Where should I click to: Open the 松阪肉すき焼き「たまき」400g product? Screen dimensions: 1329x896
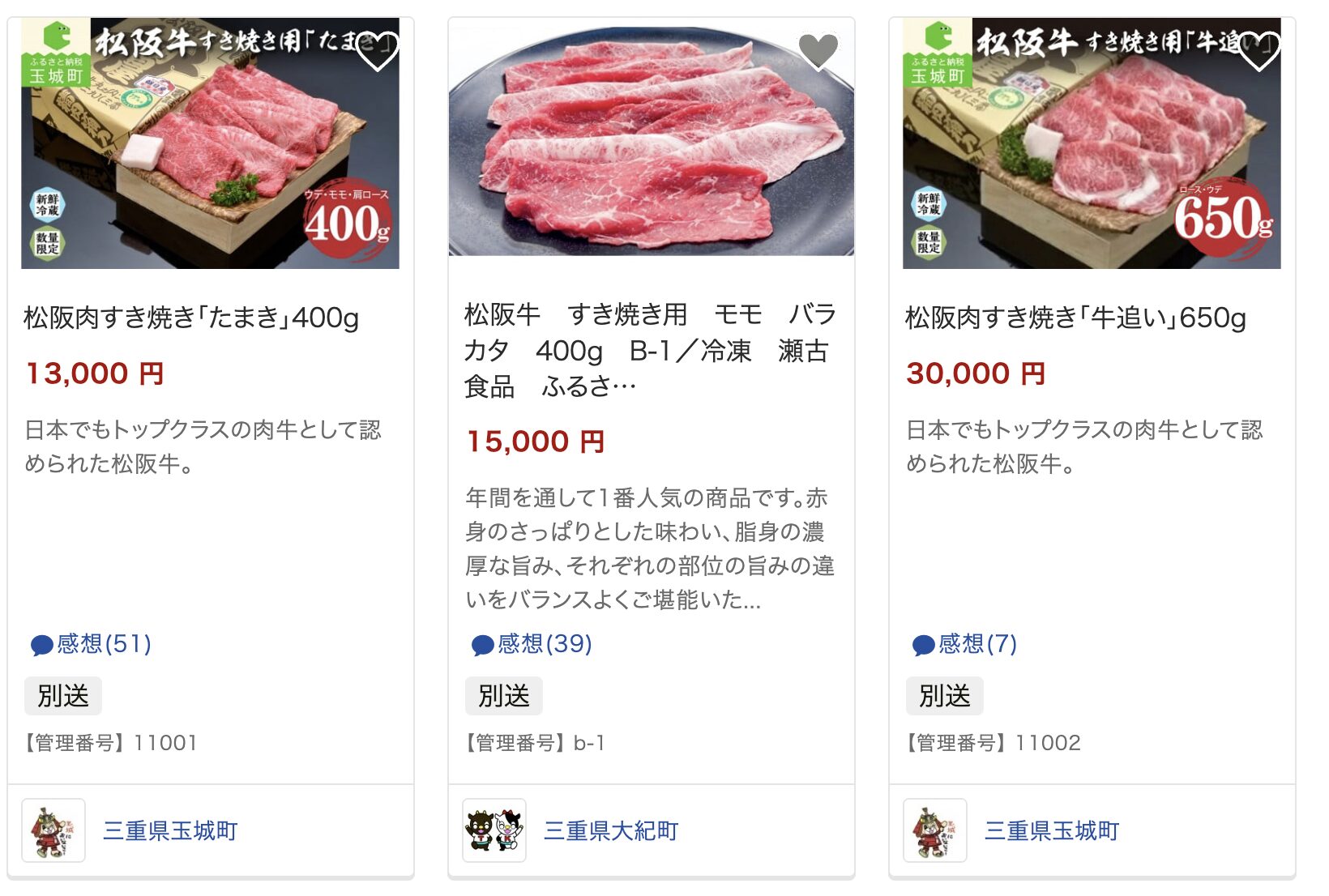[x=191, y=318]
